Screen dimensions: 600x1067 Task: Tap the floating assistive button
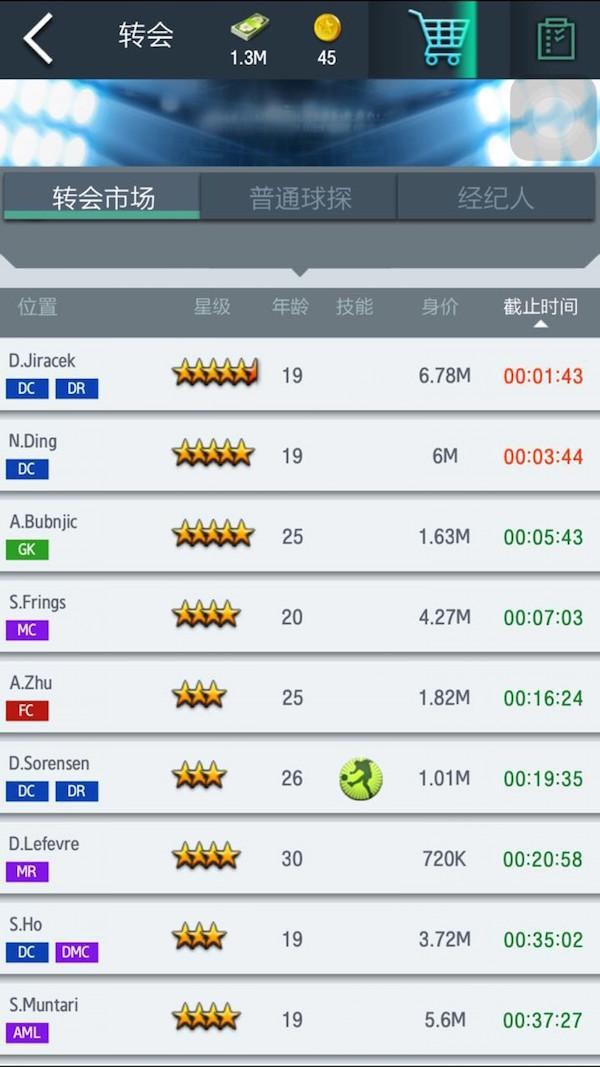(x=554, y=118)
